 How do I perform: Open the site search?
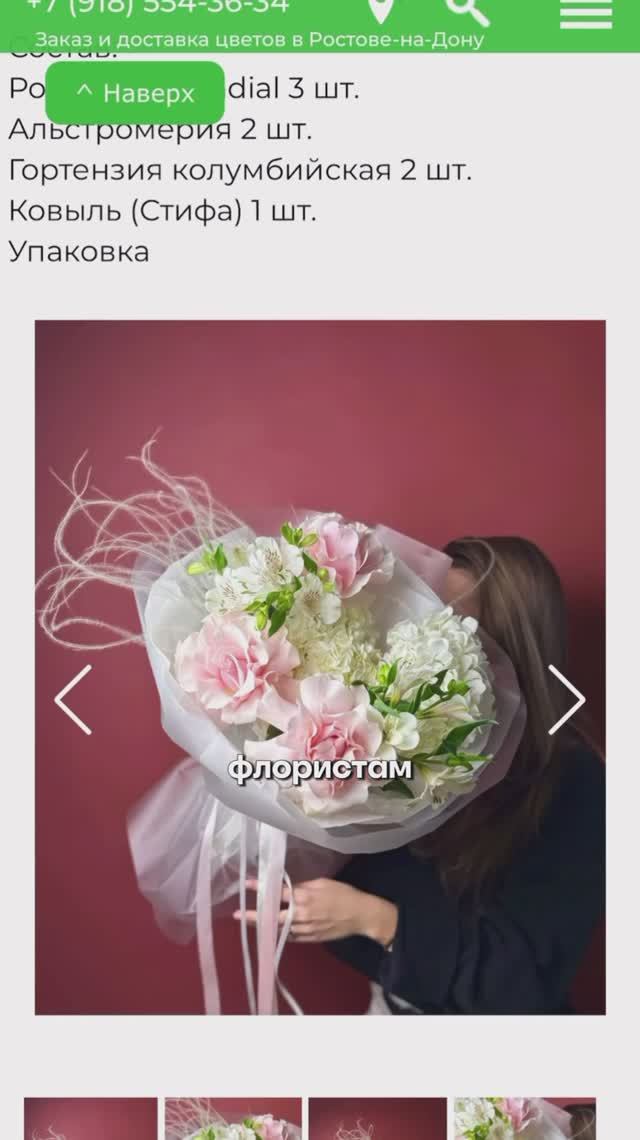(x=466, y=10)
